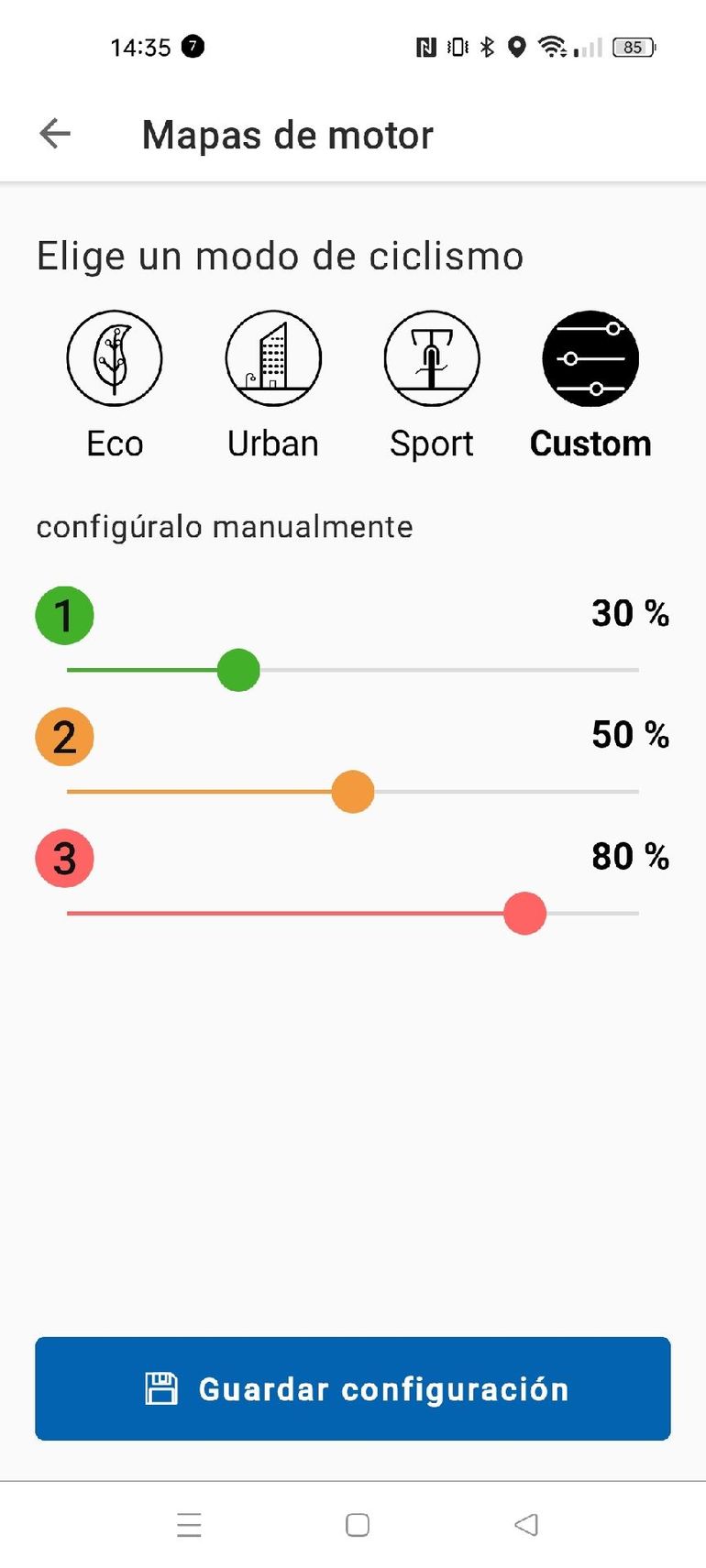Select the Eco cycling mode
The height and width of the screenshot is (1568, 706).
coord(115,358)
